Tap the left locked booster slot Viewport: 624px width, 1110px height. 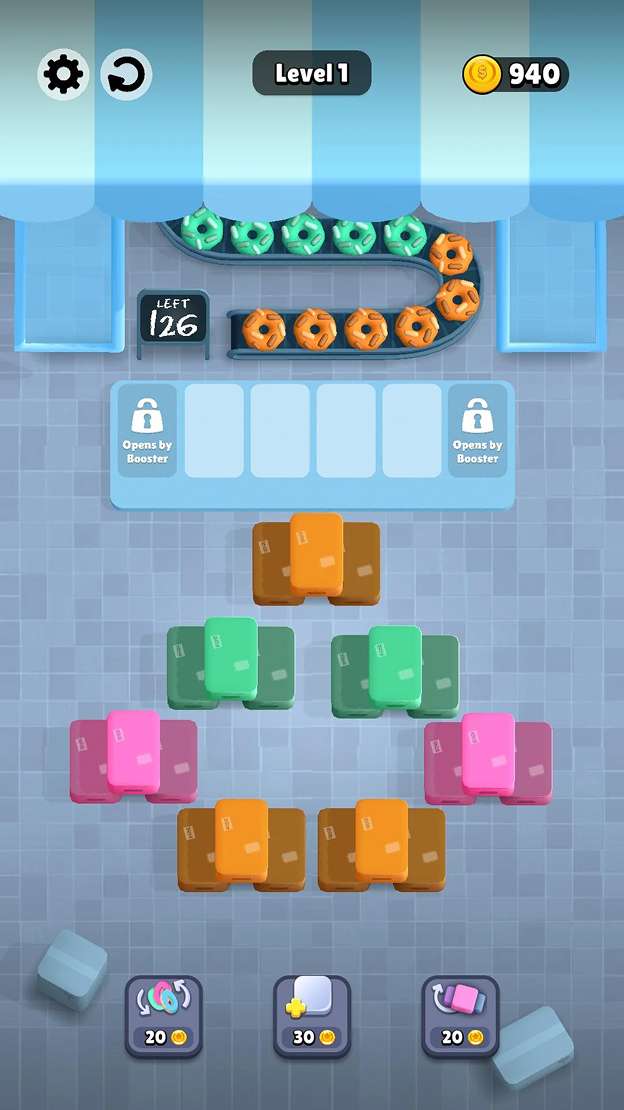147,431
